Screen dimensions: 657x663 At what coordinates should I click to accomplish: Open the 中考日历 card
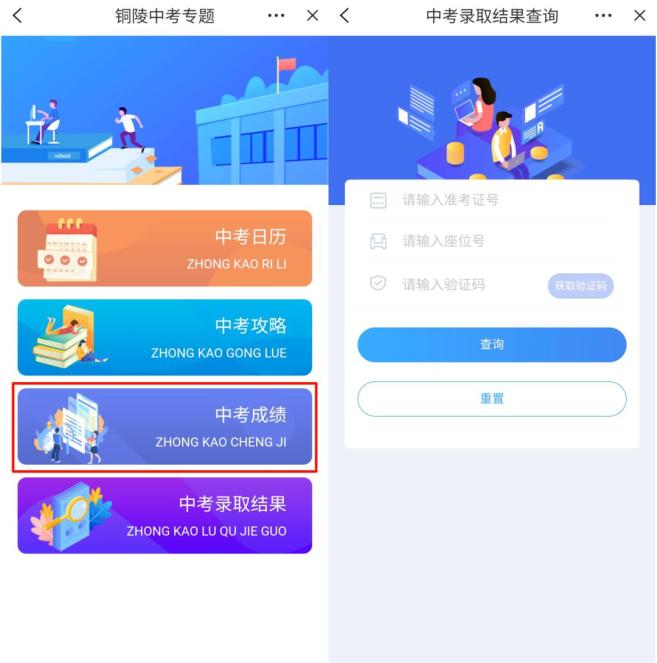(164, 248)
